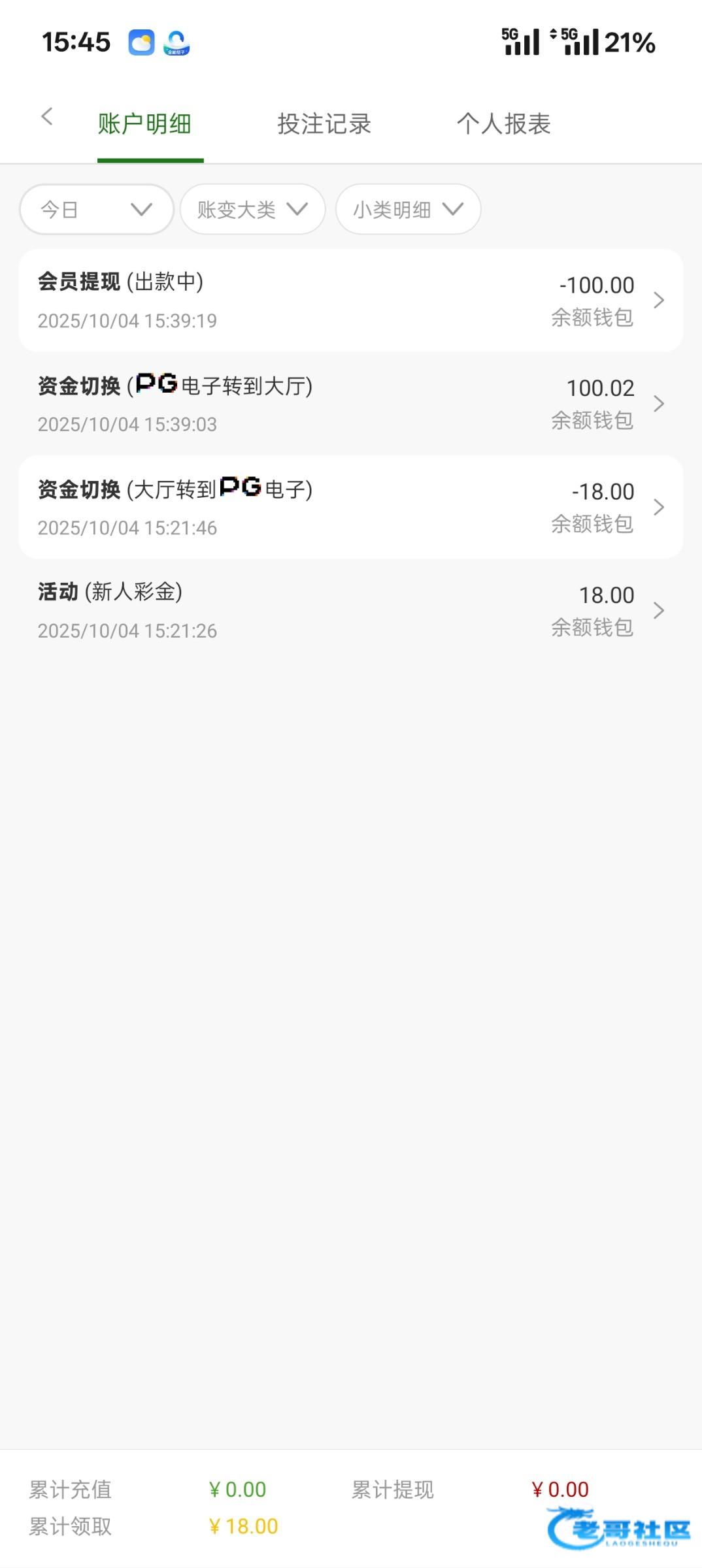Go back using the top-left arrow

[x=46, y=117]
